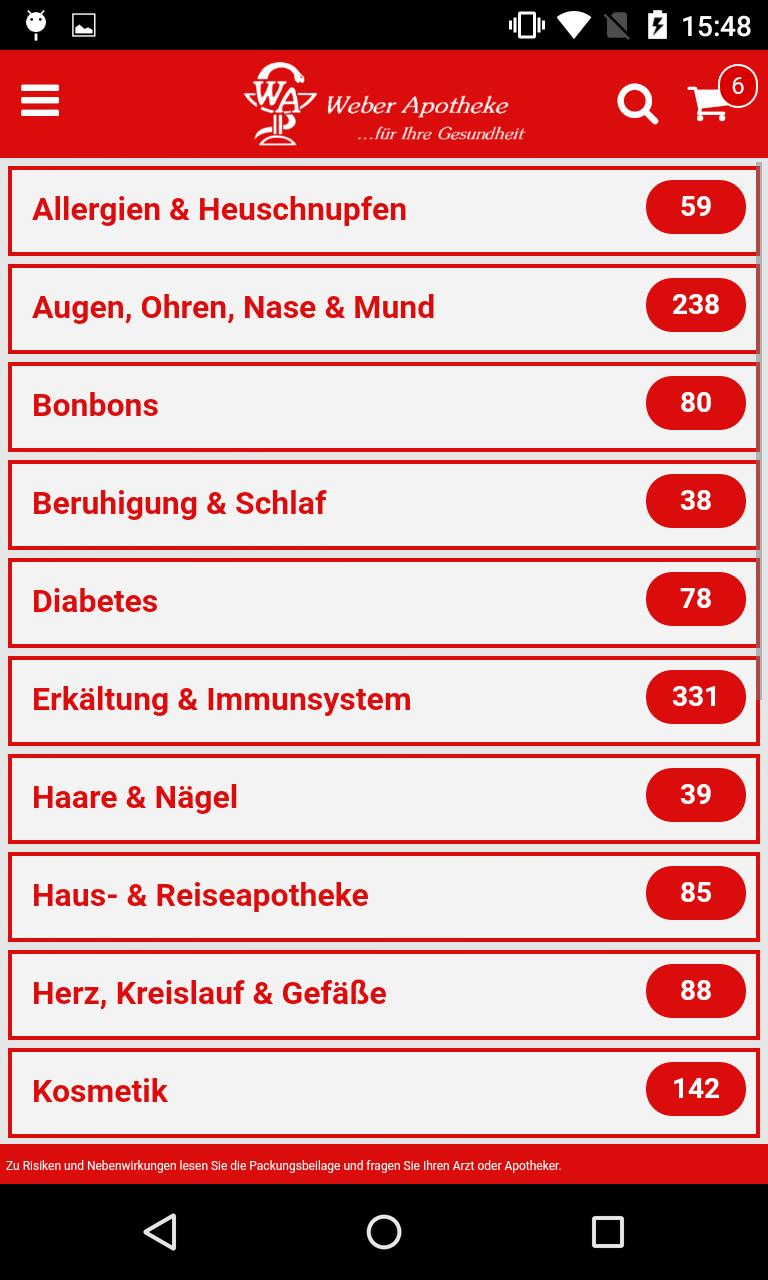
Task: Tap the risk disclaimer text at the bottom
Action: (284, 1165)
